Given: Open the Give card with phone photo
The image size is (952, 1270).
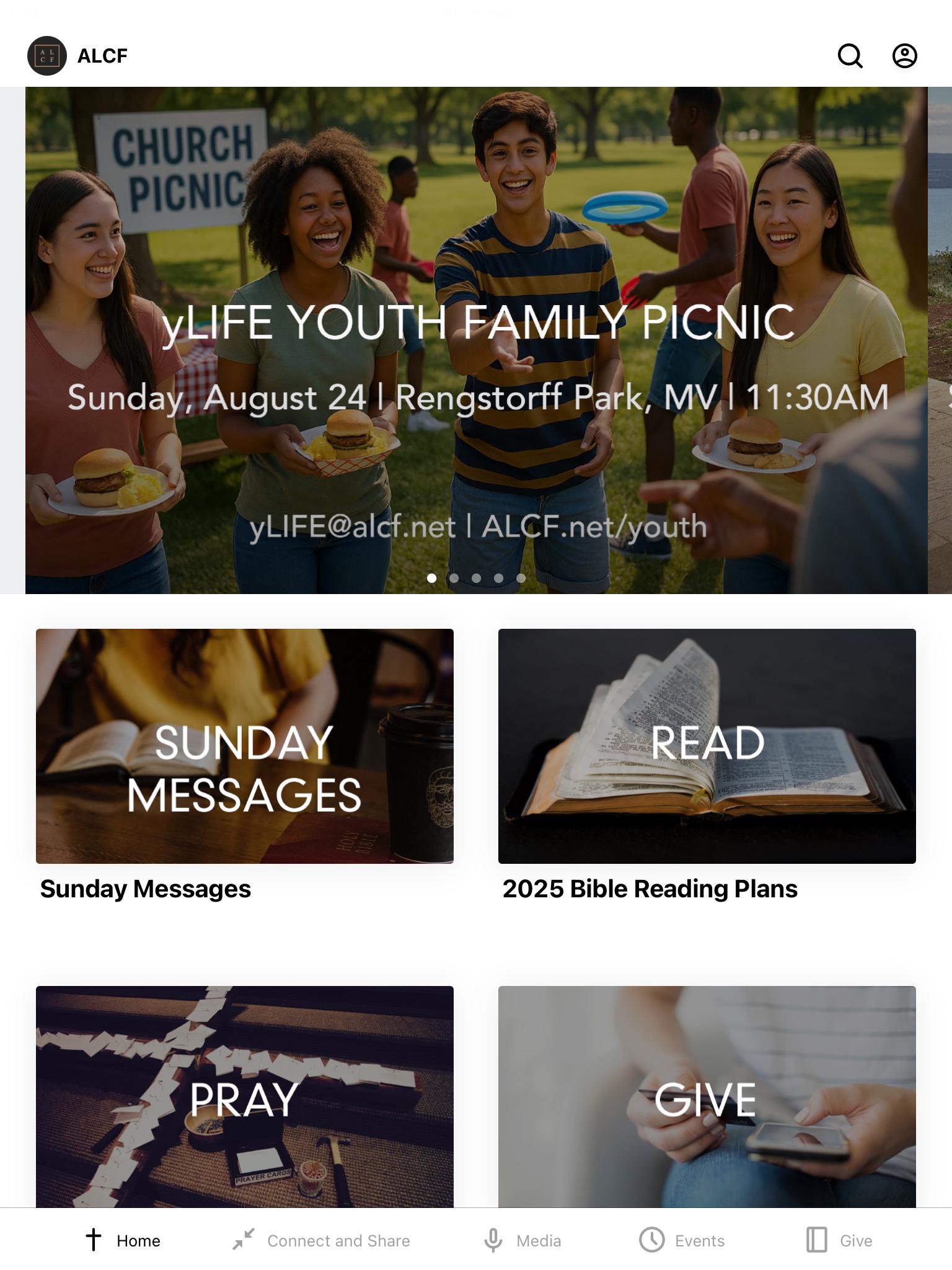Looking at the screenshot, I should pos(707,1096).
